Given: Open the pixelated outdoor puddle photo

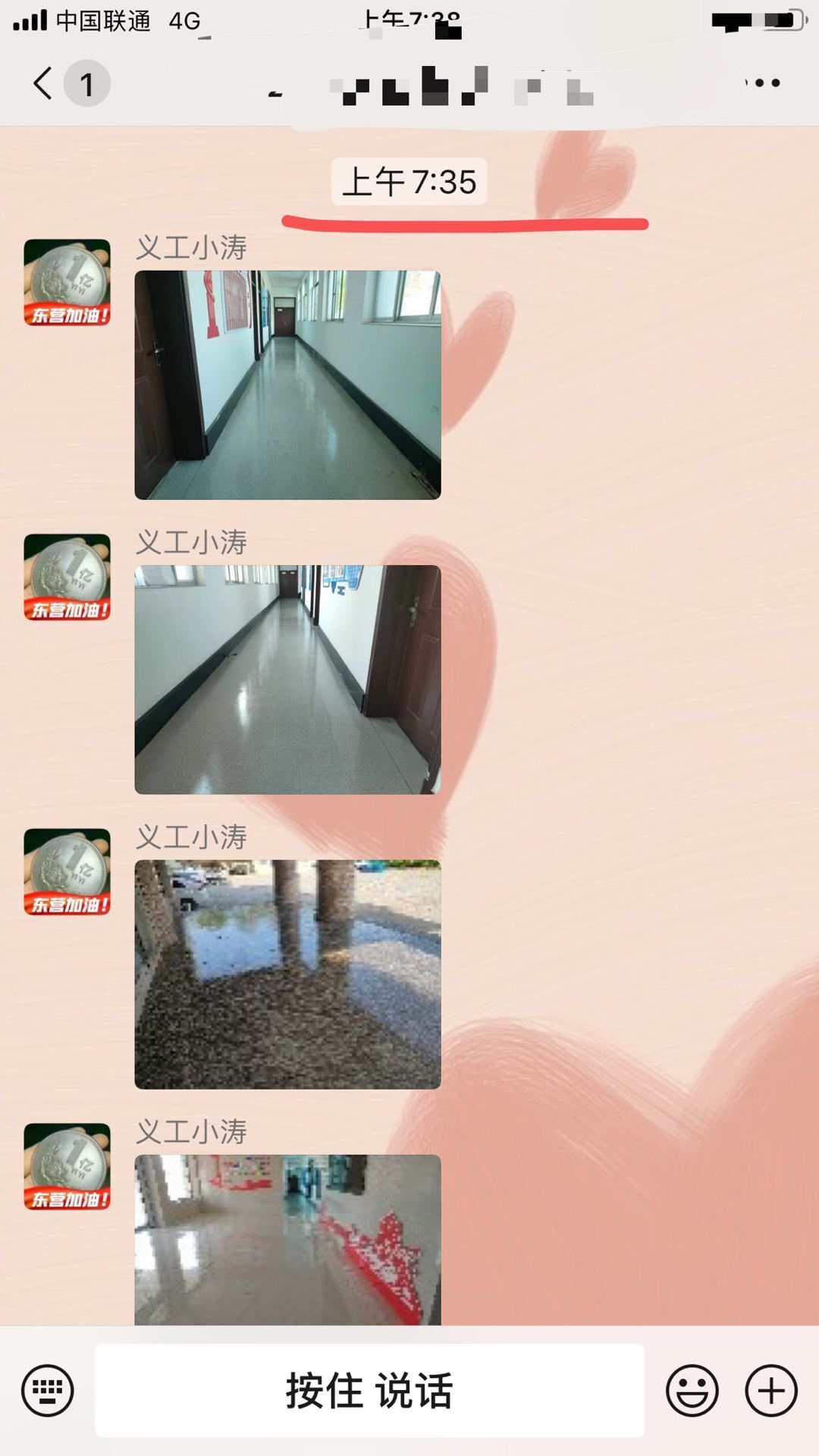Looking at the screenshot, I should coord(287,974).
